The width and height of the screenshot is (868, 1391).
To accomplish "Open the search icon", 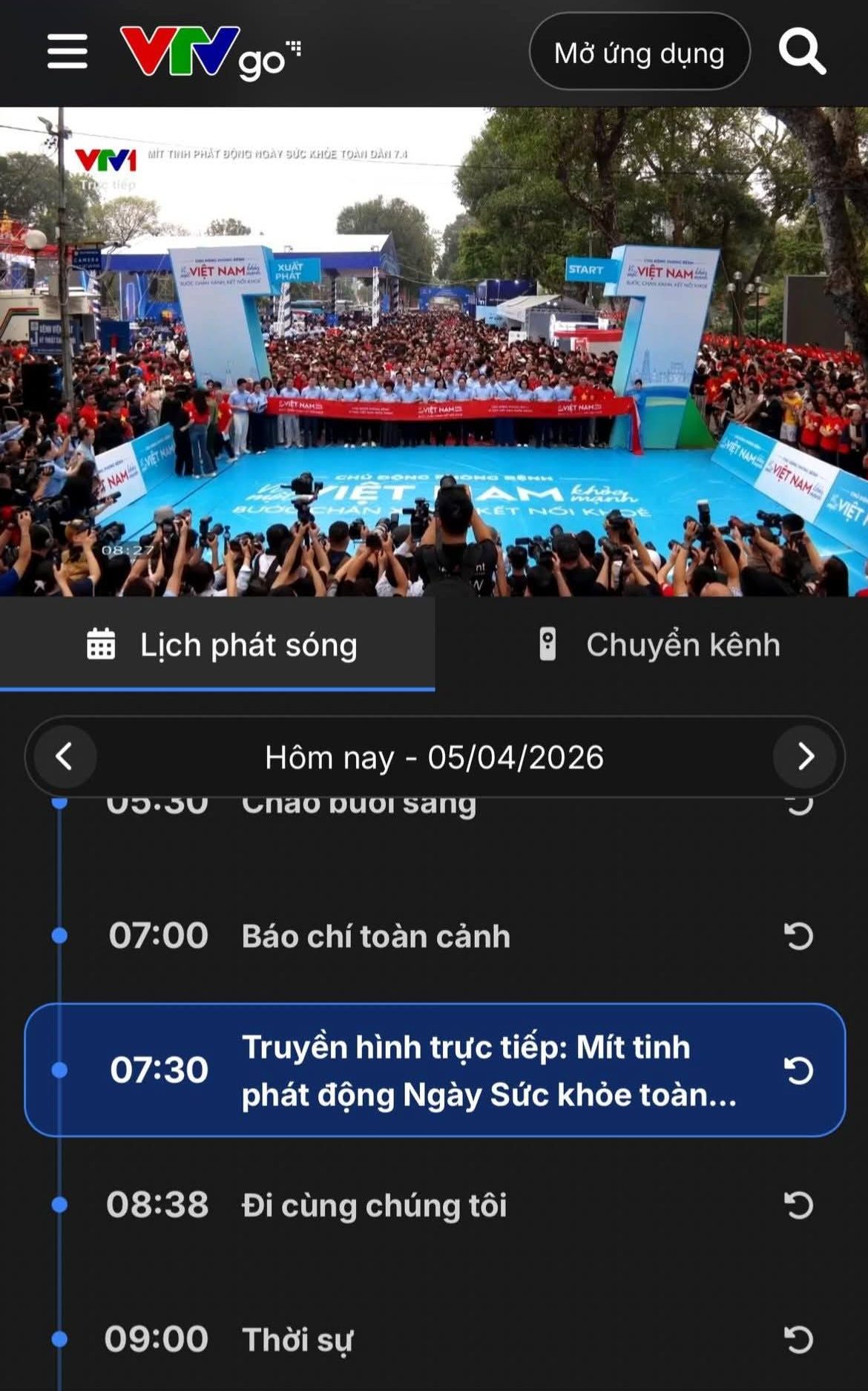I will [x=802, y=51].
